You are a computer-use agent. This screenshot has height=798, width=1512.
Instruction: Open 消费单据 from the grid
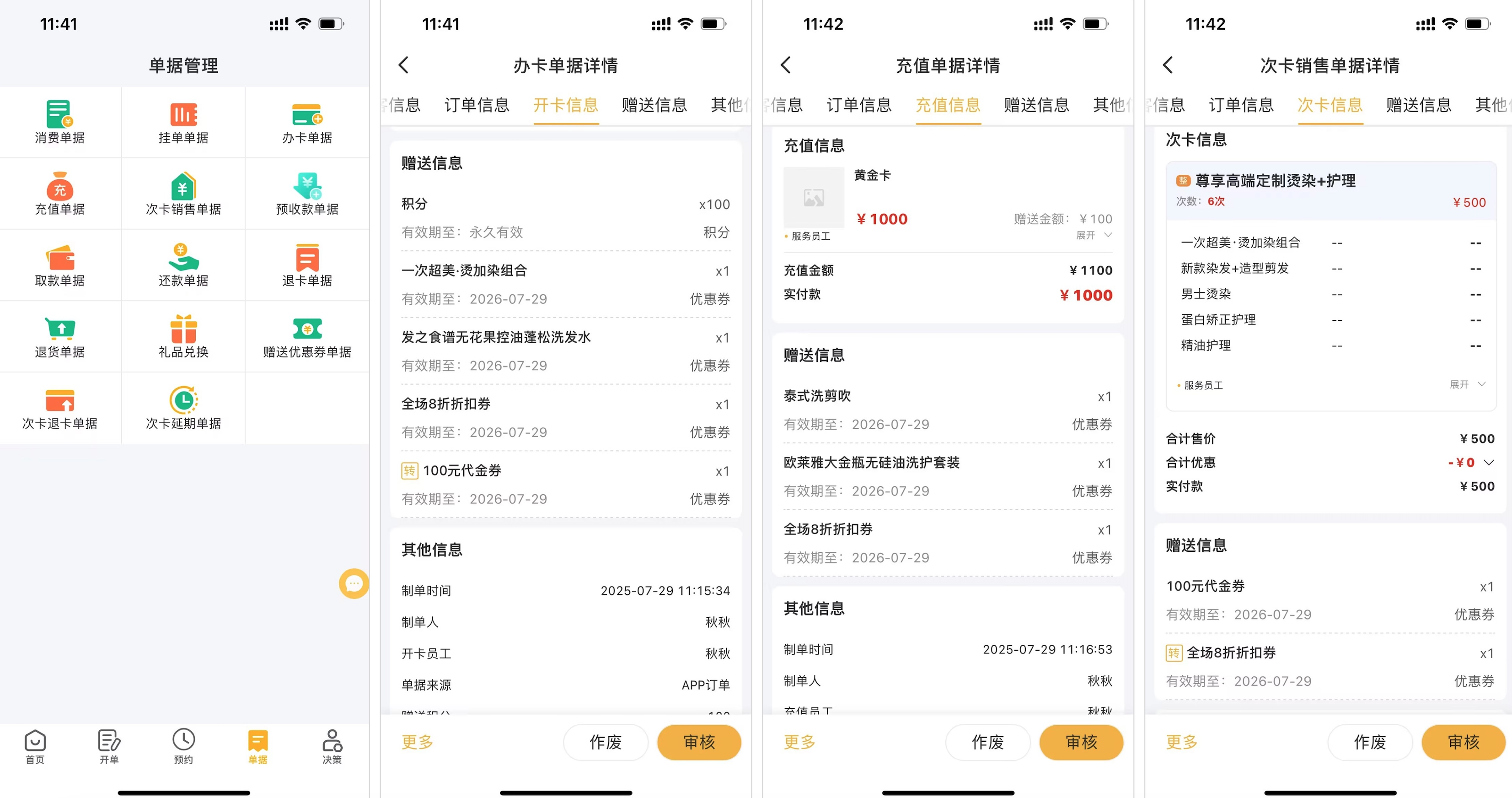60,122
